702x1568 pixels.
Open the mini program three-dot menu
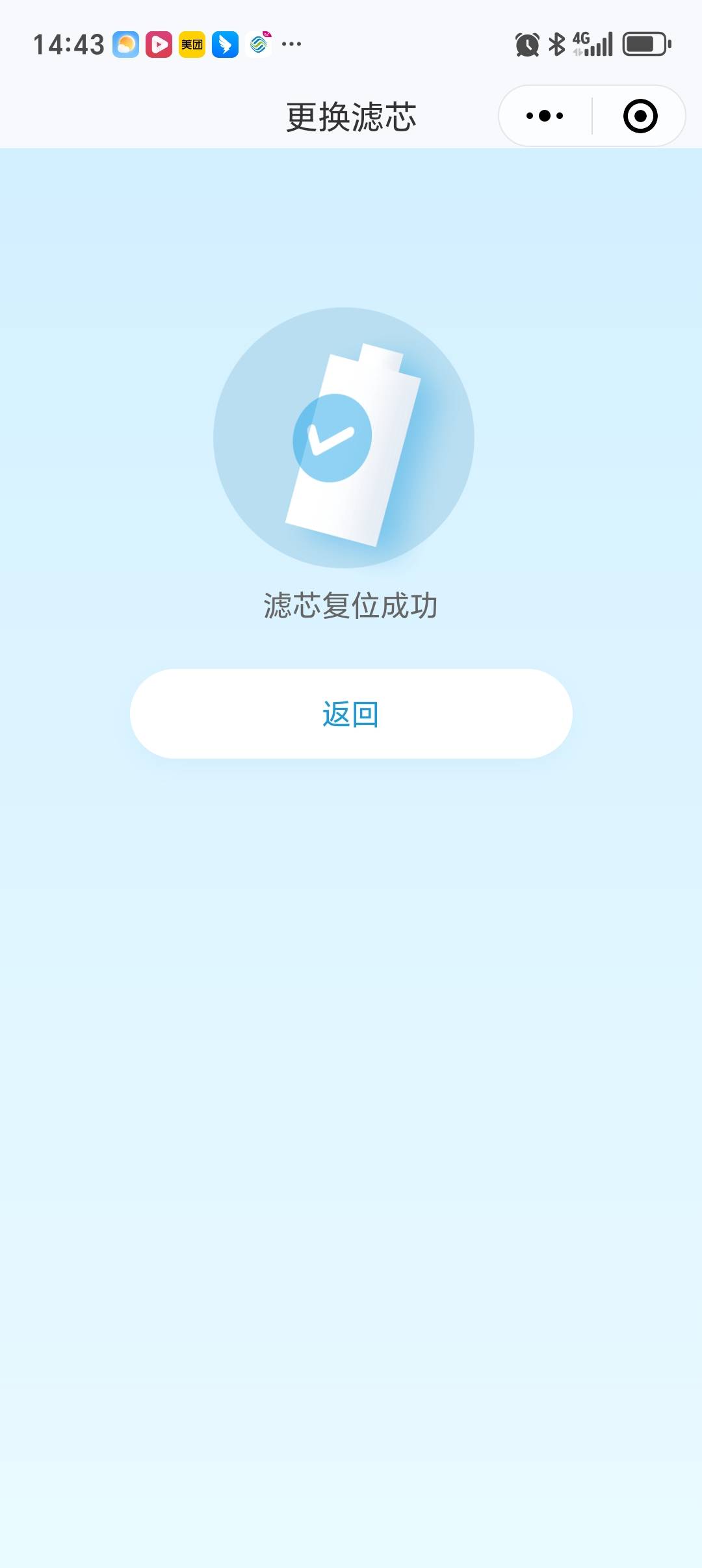(545, 116)
